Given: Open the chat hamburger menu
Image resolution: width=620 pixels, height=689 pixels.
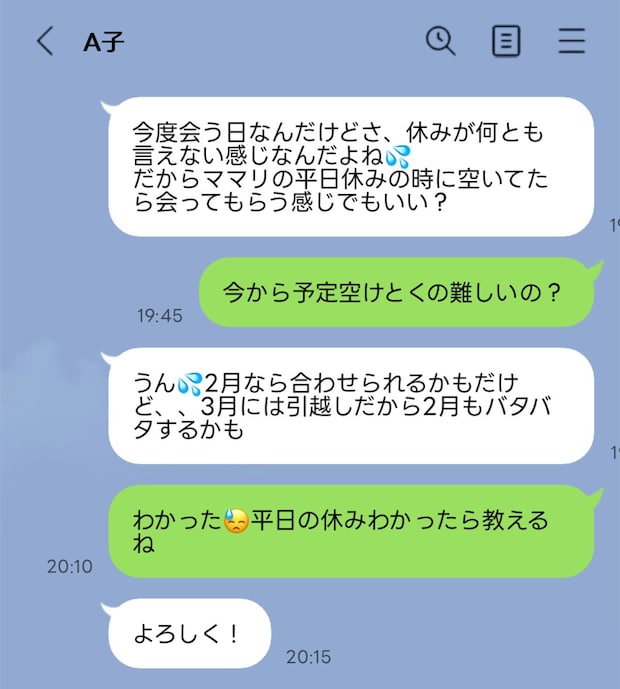Looking at the screenshot, I should (571, 41).
